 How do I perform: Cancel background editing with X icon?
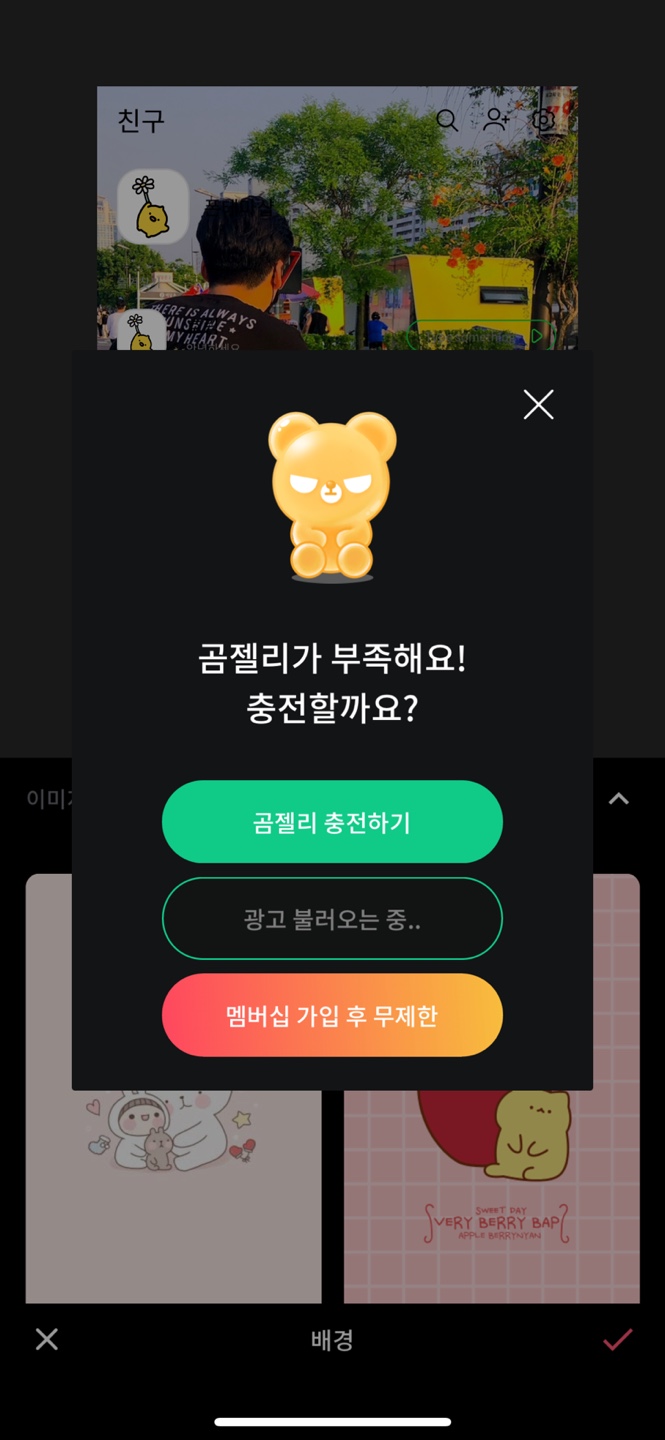(47, 1339)
